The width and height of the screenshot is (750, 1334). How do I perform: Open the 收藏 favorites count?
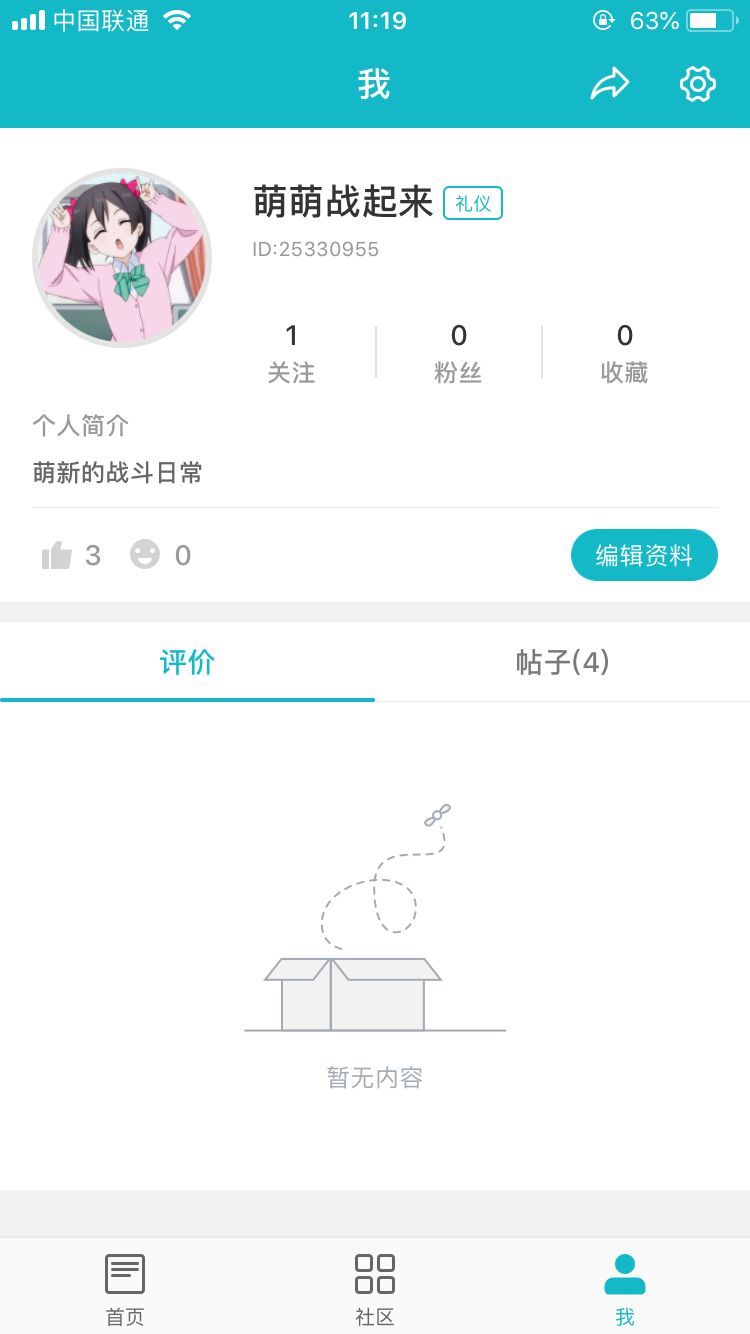point(624,352)
